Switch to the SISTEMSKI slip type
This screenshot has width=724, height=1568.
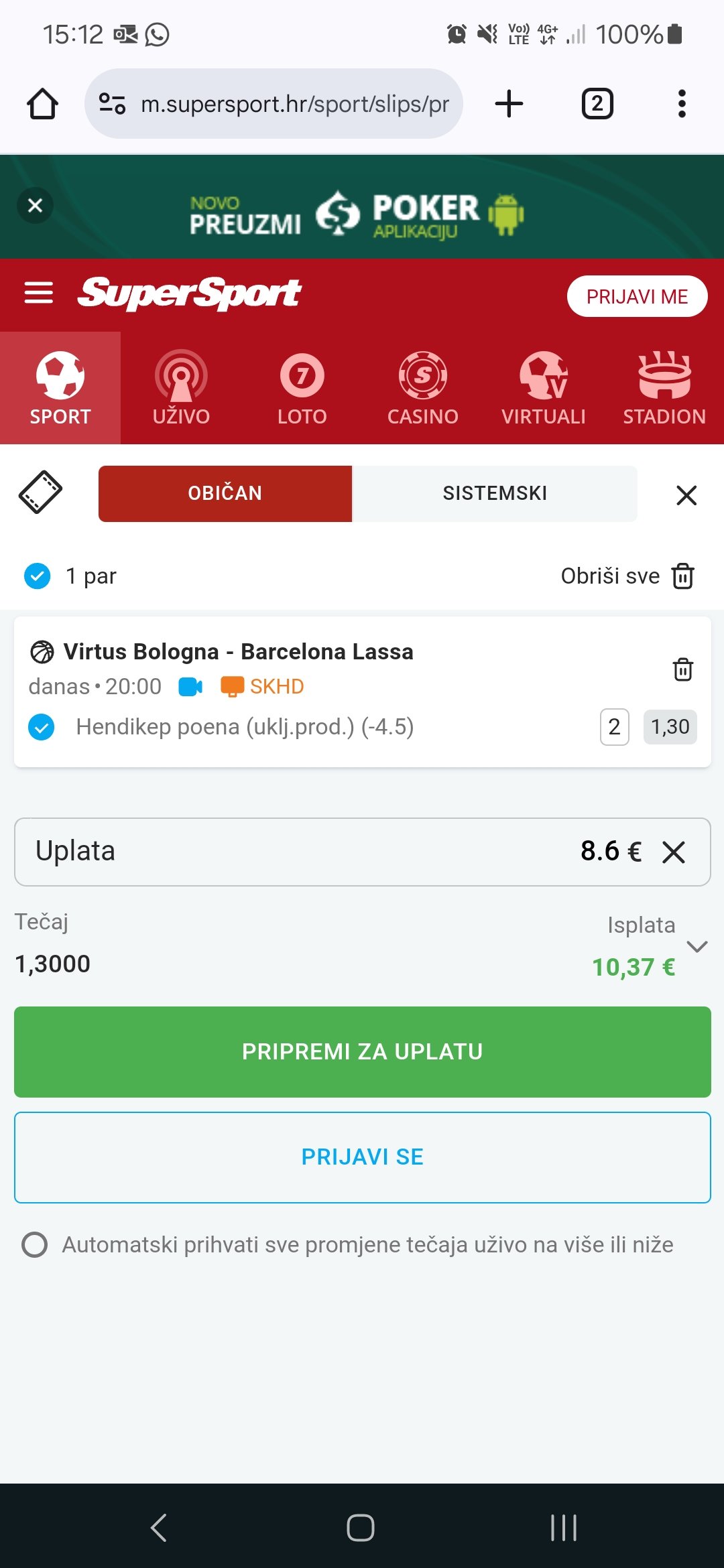(x=495, y=493)
